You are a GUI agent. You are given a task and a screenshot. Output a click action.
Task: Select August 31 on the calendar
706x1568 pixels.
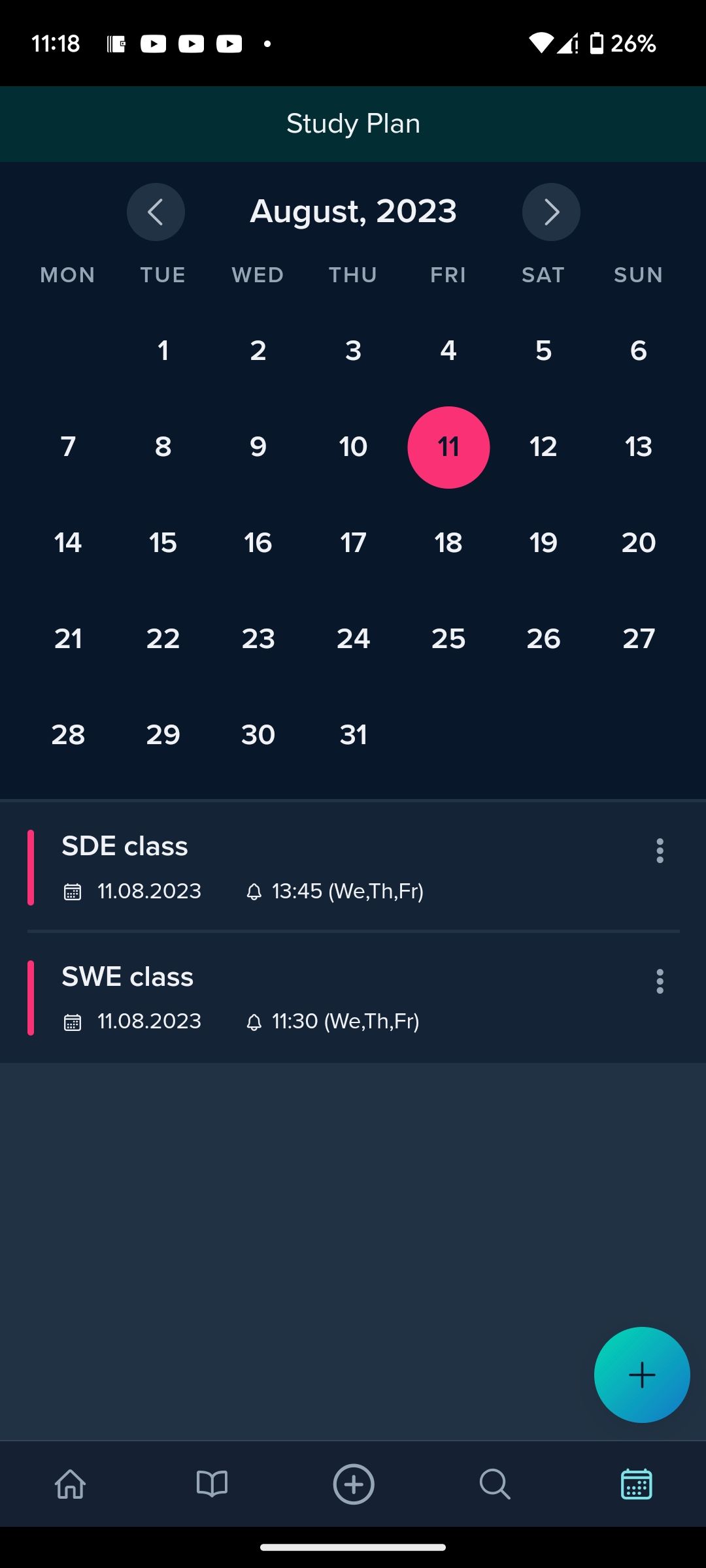353,734
